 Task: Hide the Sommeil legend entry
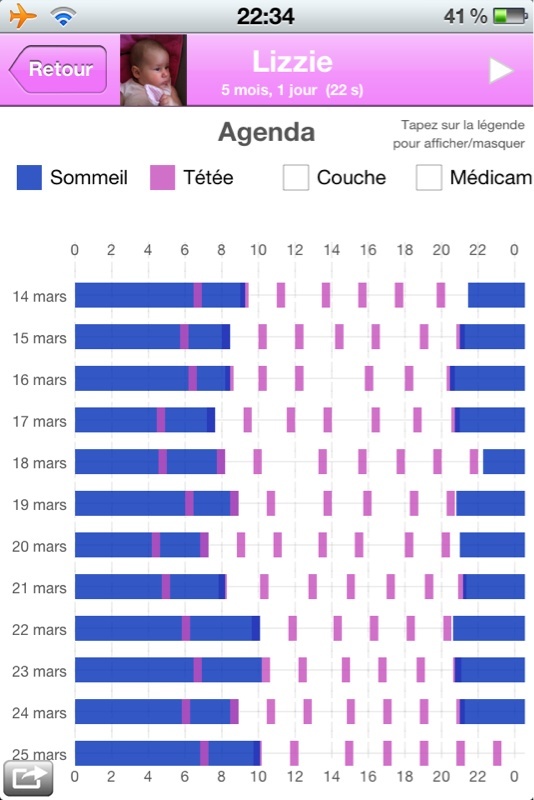[72, 178]
